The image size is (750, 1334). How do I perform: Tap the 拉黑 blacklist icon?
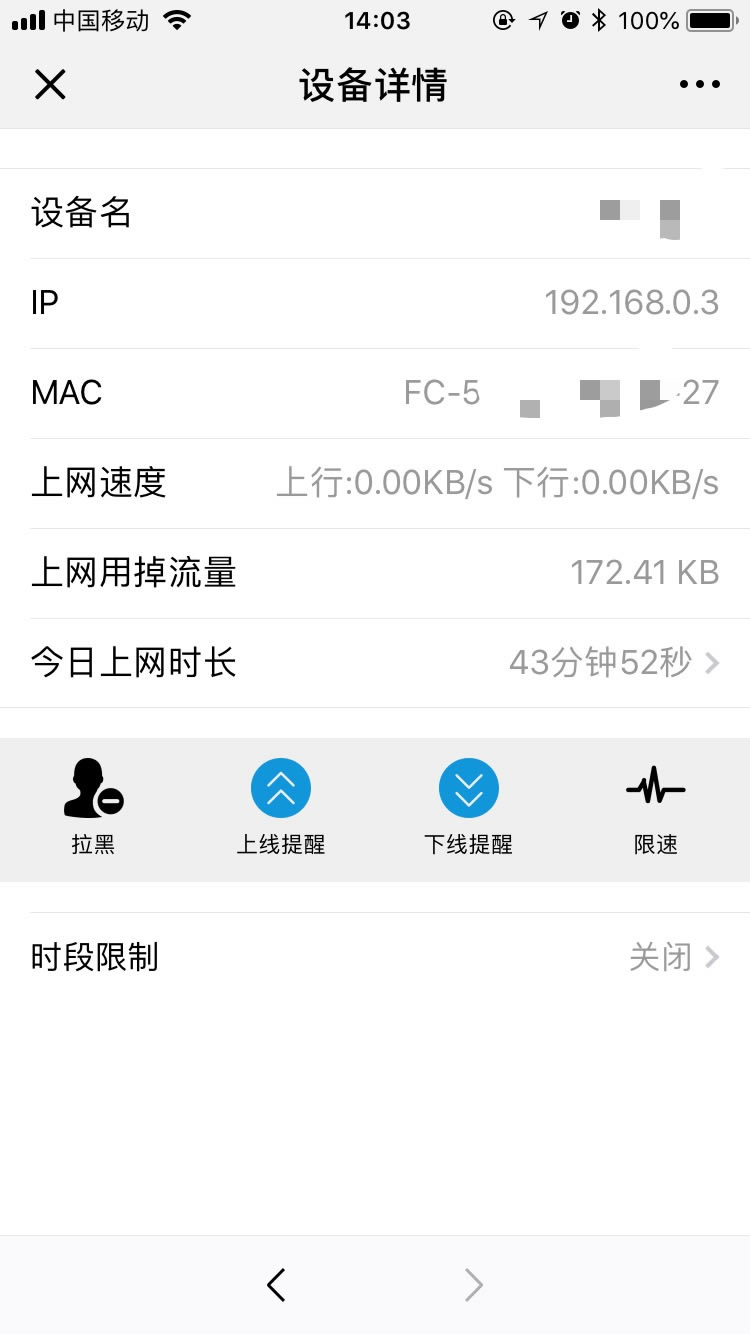click(x=93, y=790)
